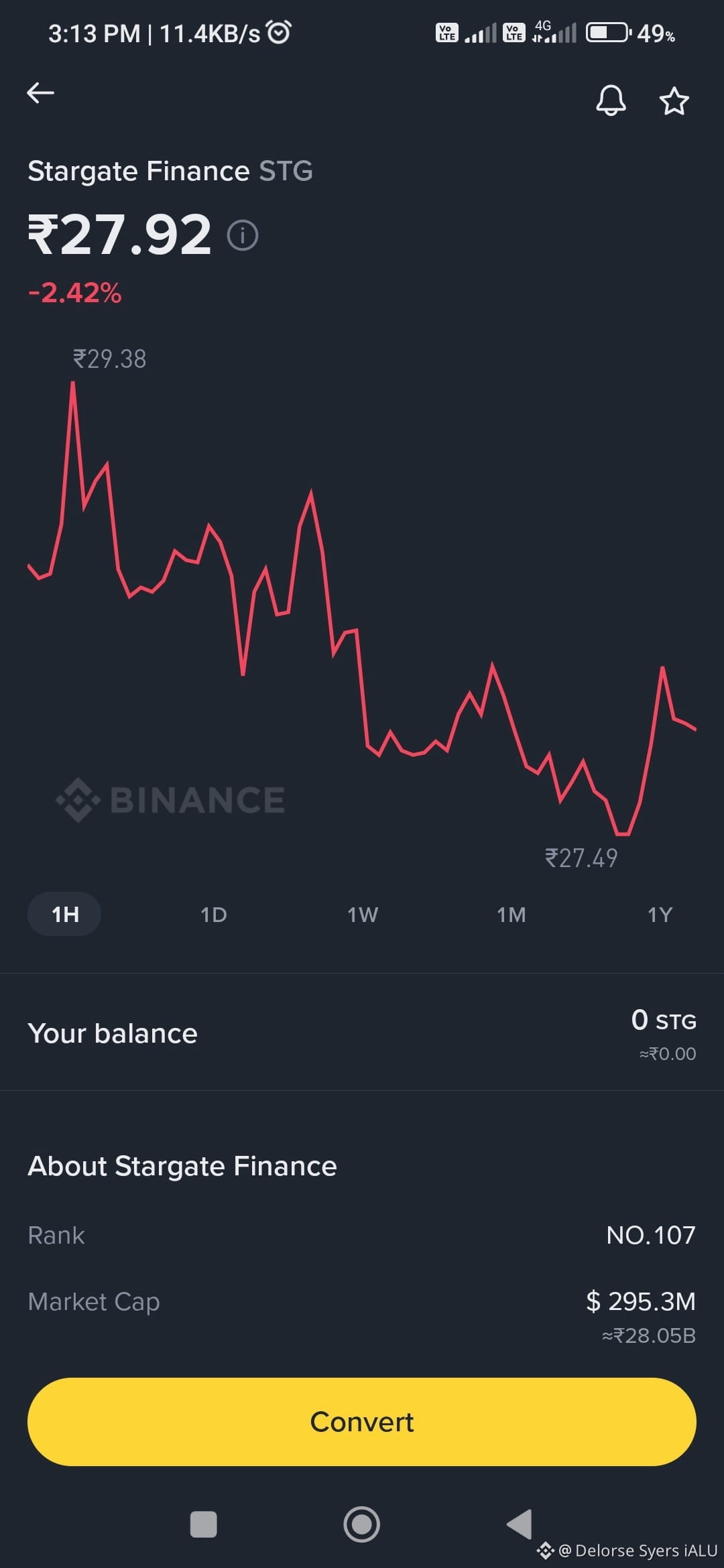Go back using the top-left arrow

coord(40,93)
